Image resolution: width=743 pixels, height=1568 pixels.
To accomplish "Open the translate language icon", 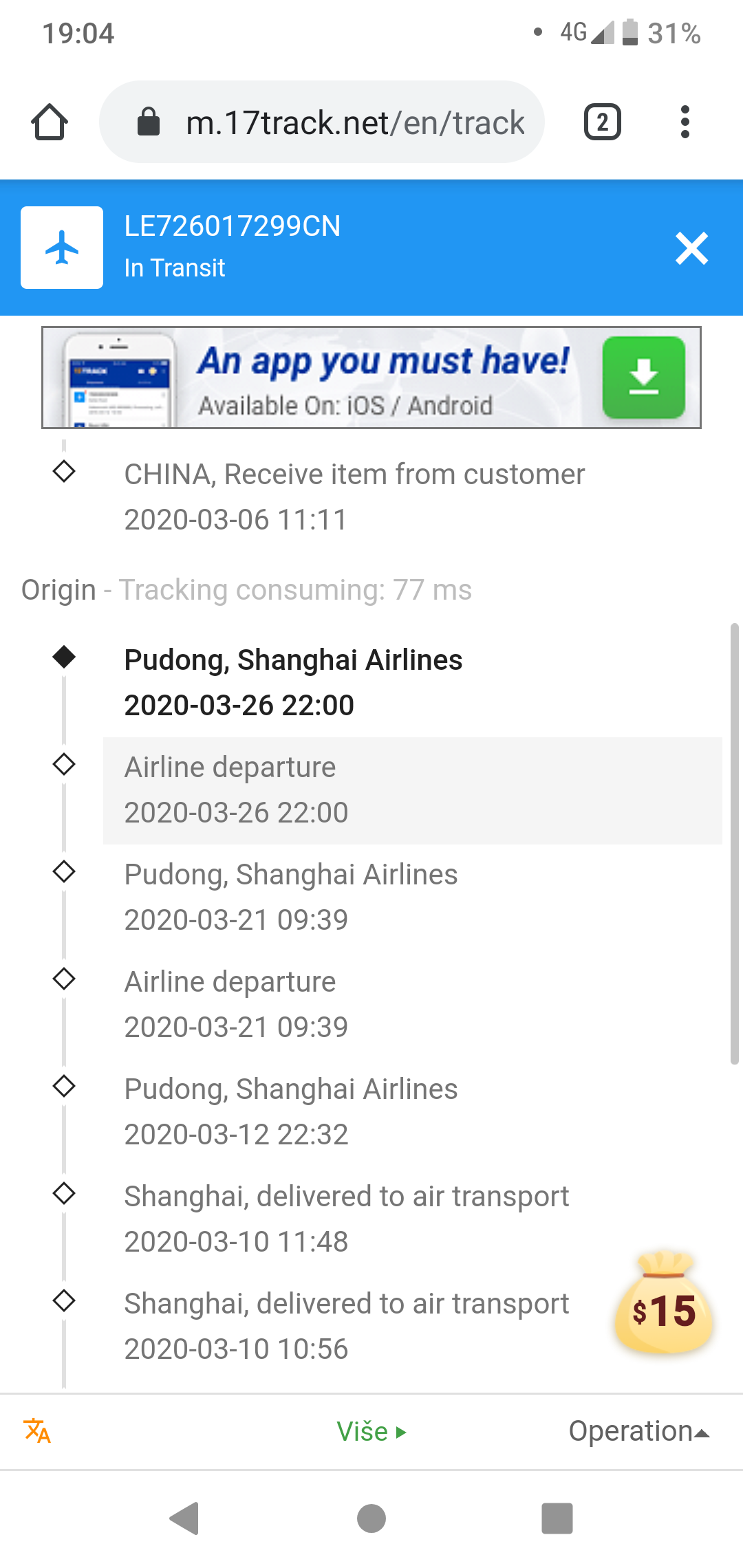I will pos(37,1431).
